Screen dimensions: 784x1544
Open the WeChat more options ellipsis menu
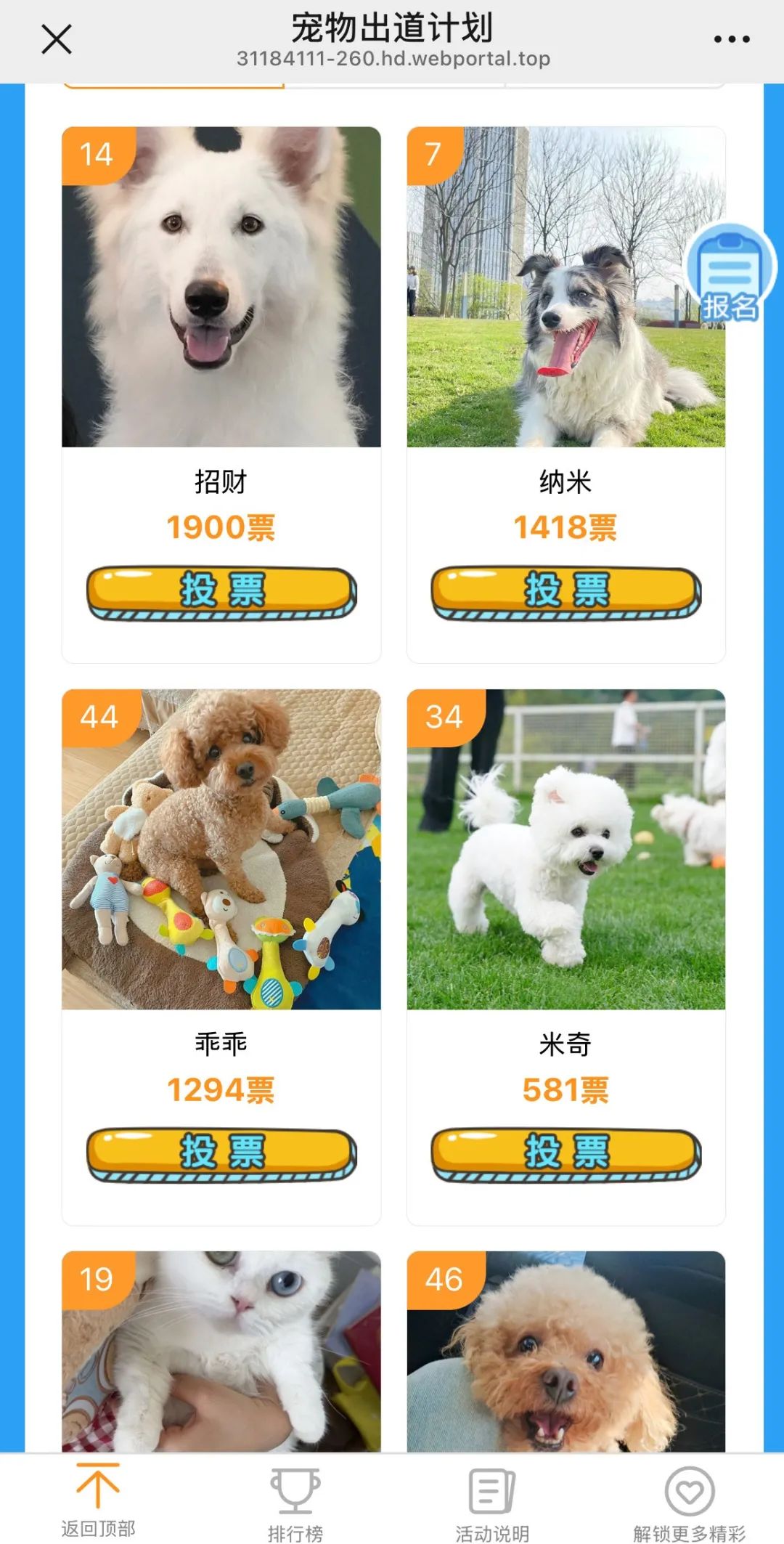(x=732, y=41)
